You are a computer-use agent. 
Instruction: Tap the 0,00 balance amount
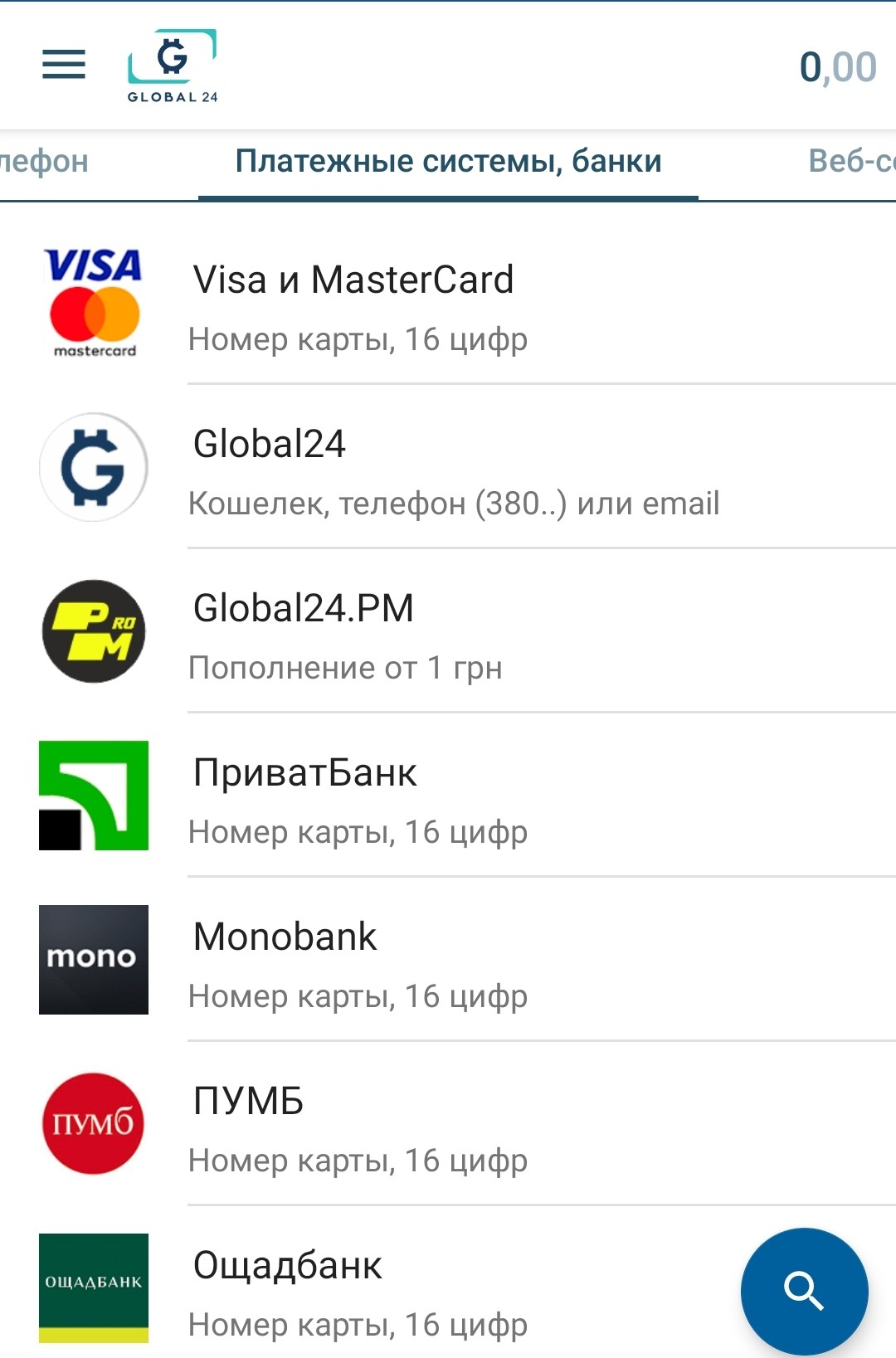pos(837,67)
